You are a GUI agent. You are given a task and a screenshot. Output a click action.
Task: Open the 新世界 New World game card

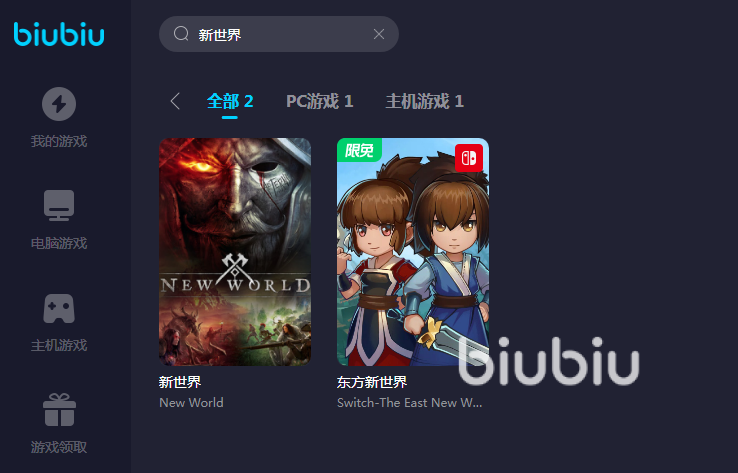click(235, 252)
